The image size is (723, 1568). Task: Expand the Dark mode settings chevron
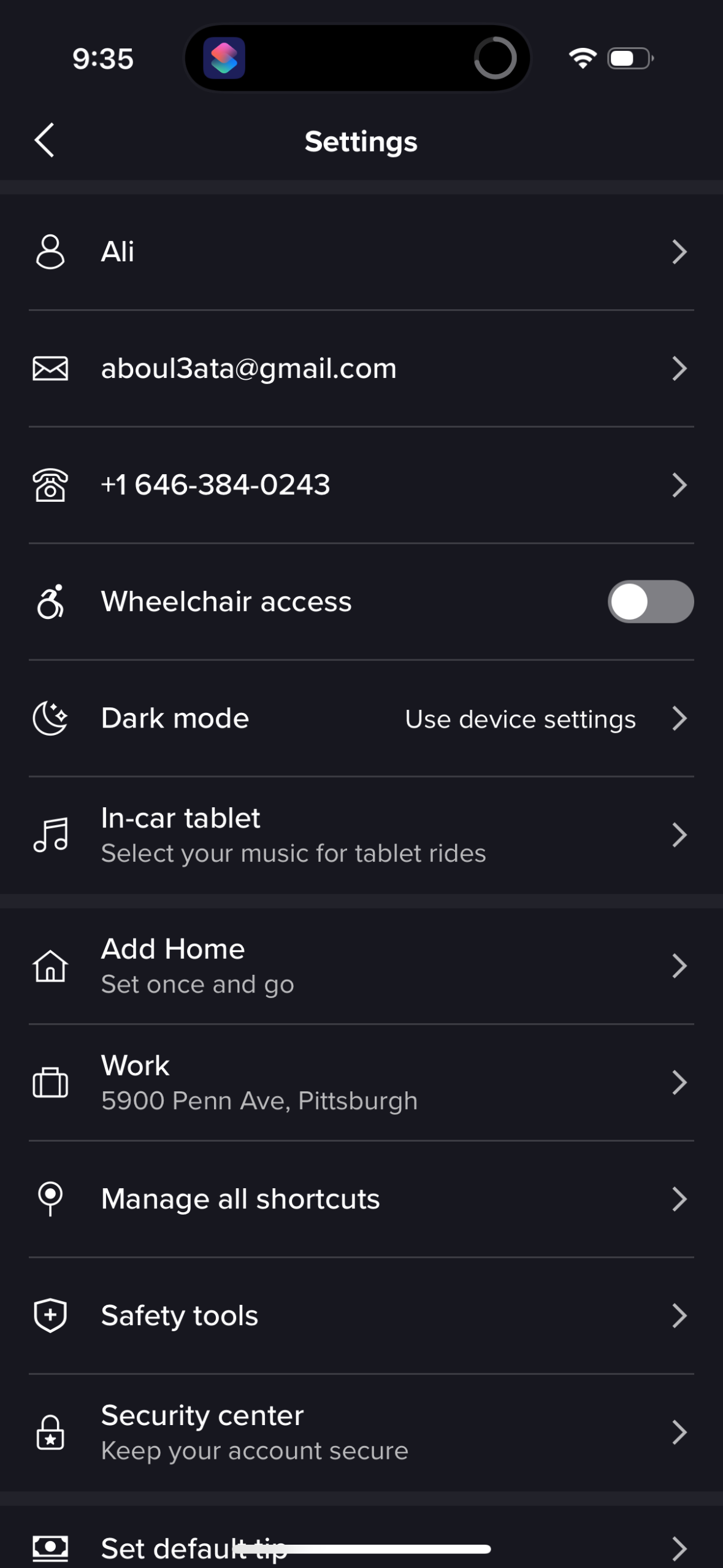679,718
